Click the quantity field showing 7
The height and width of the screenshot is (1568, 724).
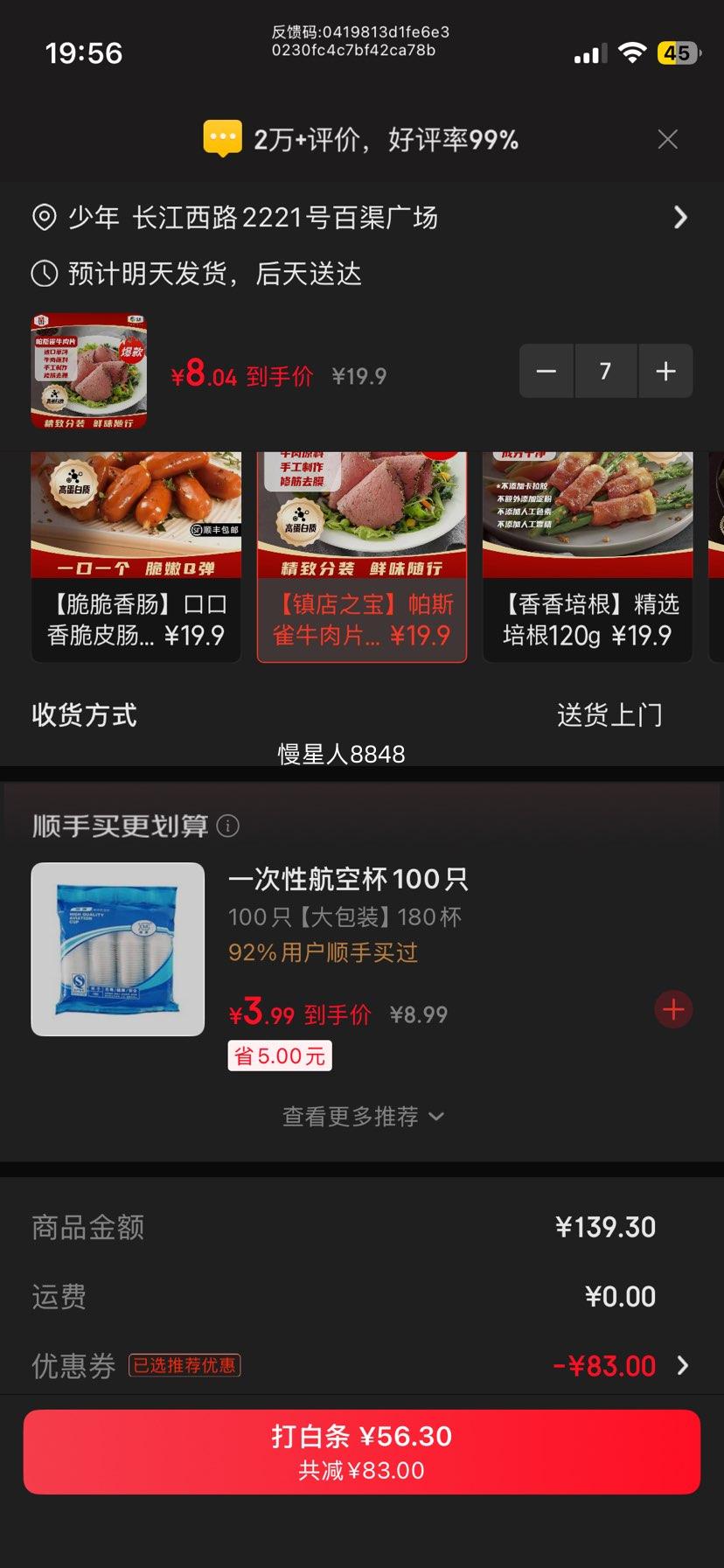point(605,371)
